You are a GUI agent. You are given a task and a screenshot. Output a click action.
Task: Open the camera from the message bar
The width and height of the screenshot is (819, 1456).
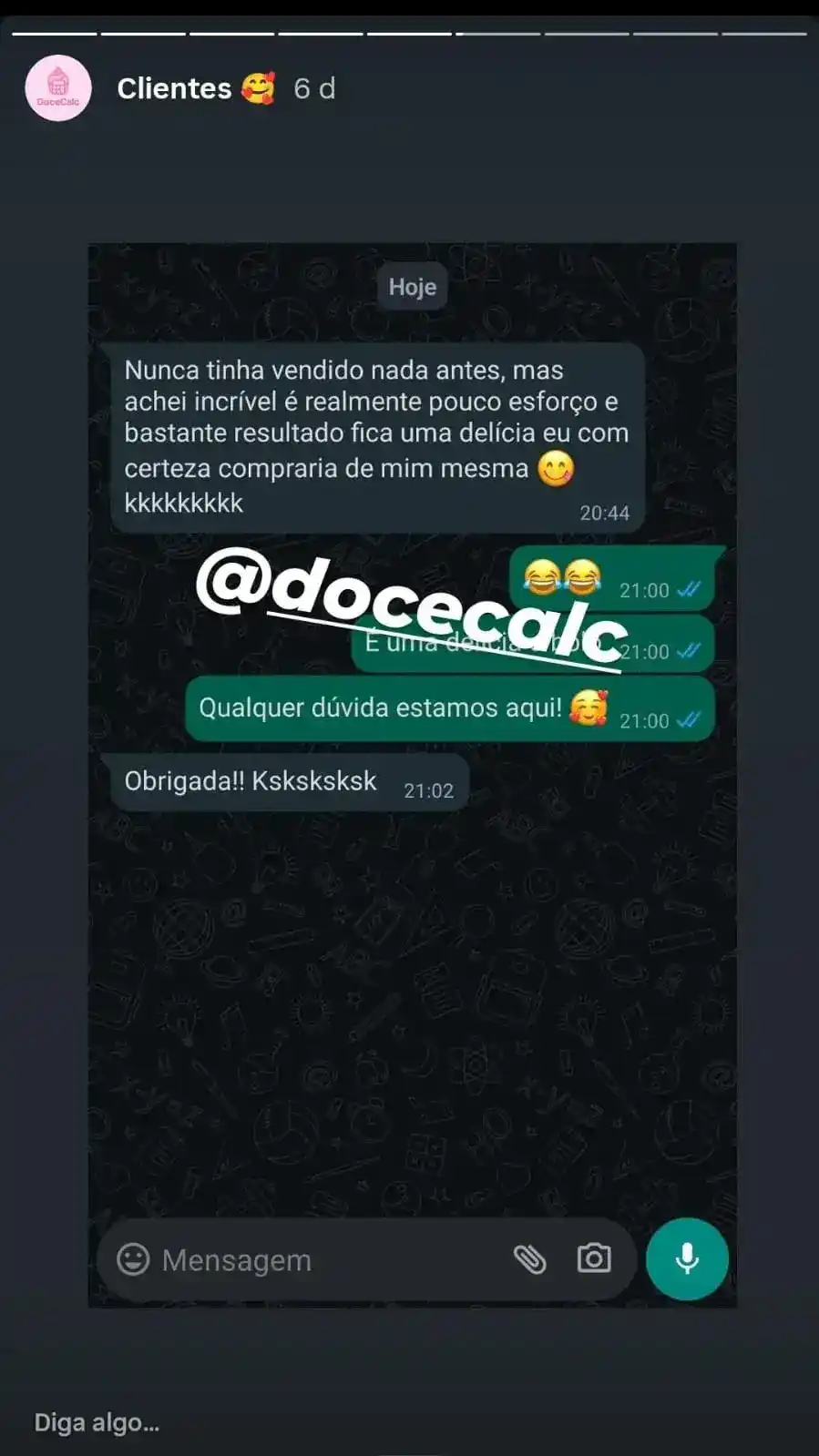[593, 1258]
